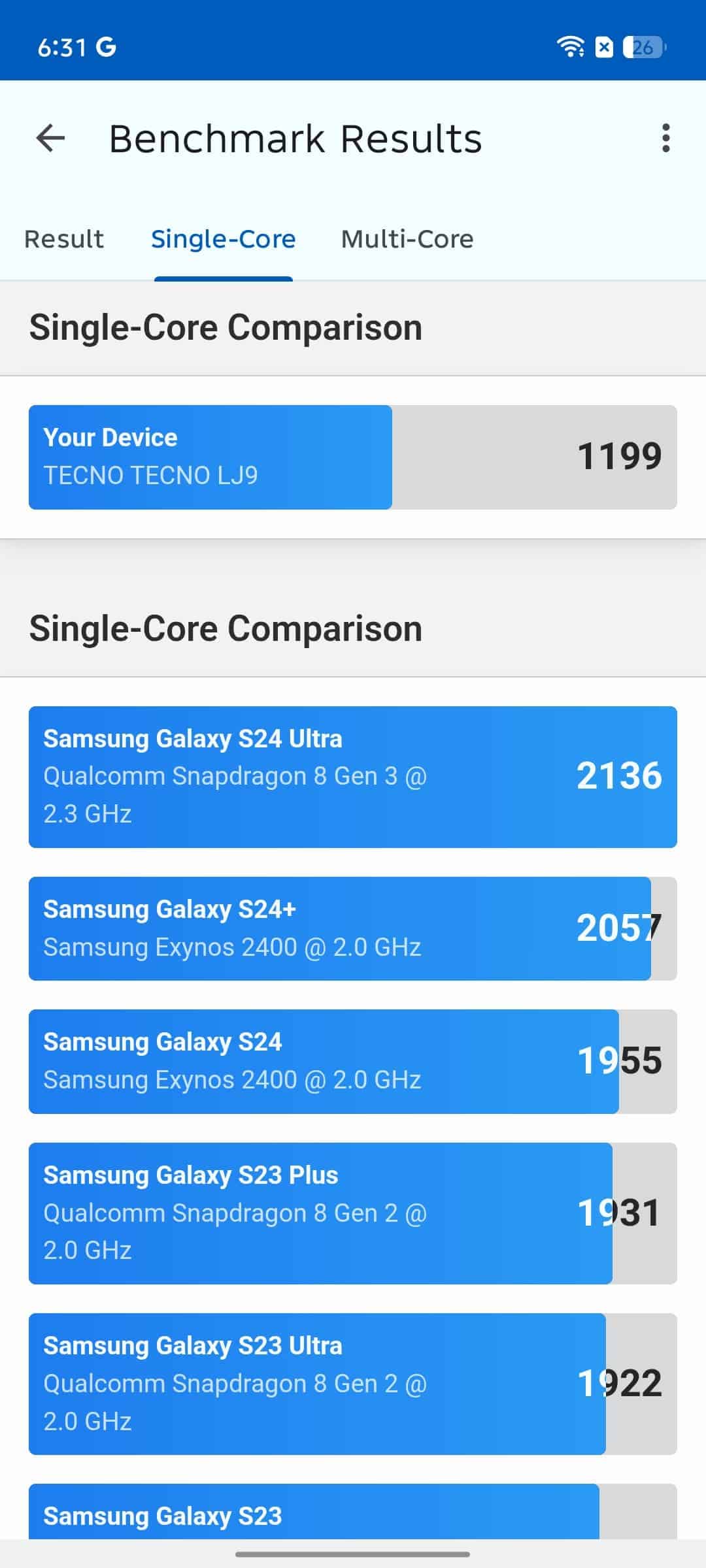Switch to the Multi-Core tab
Viewport: 706px width, 1568px height.
(407, 239)
